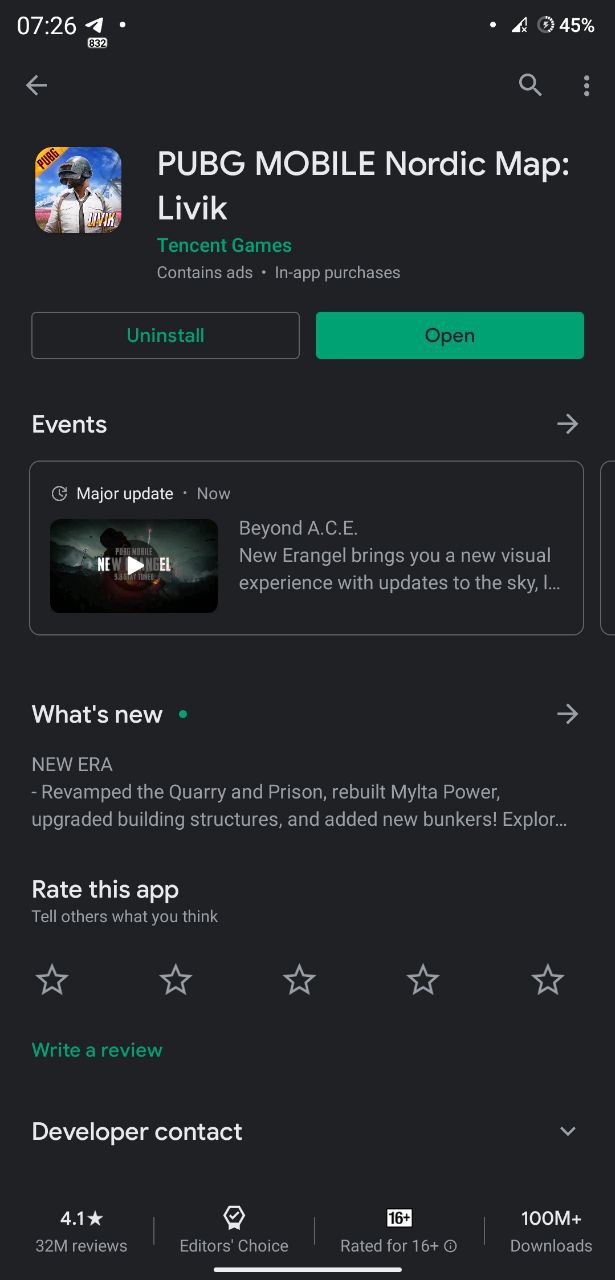Viewport: 615px width, 1280px height.
Task: Tap Tencent Games developer link
Action: 224,245
